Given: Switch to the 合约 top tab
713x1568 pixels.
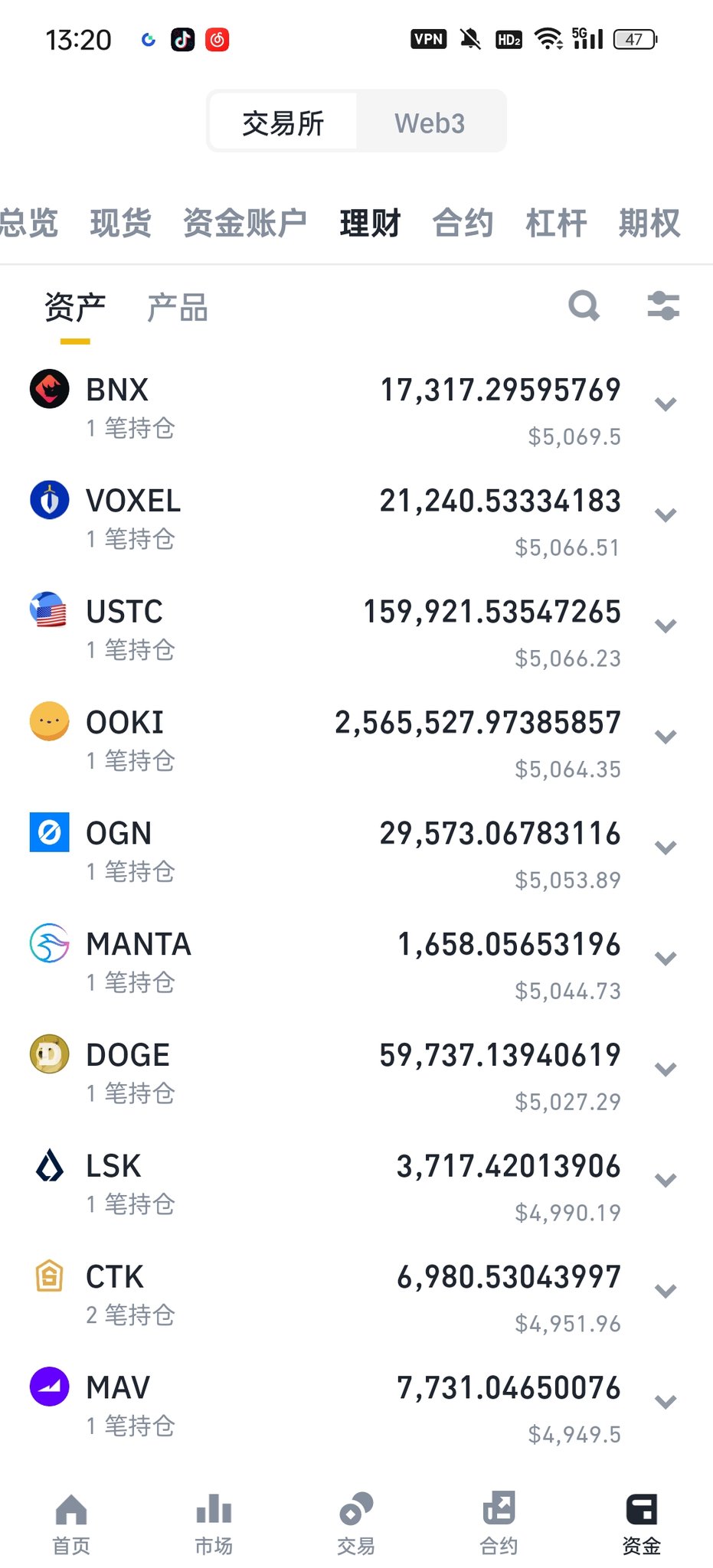Looking at the screenshot, I should 463,223.
